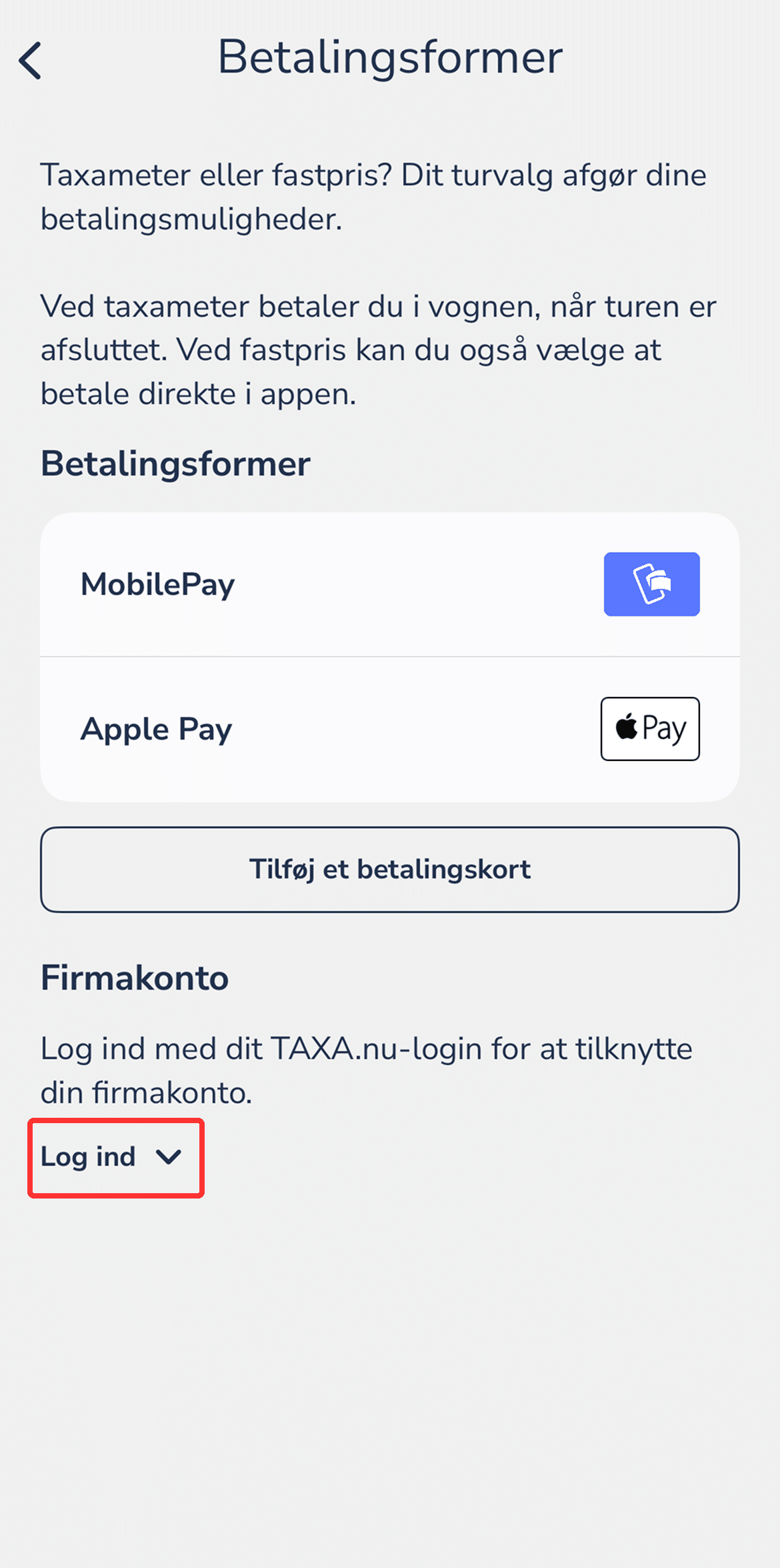Go back from Betalingsformer screen

tap(31, 61)
